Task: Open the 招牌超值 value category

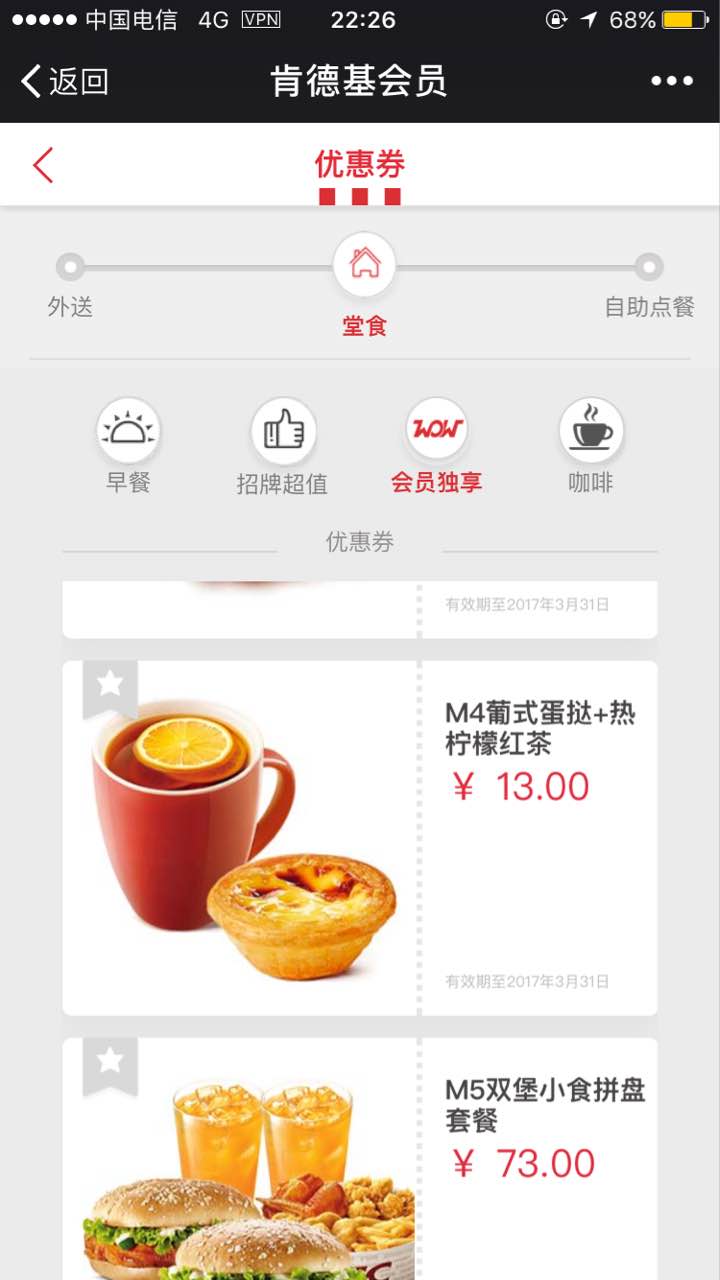Action: 283,431
